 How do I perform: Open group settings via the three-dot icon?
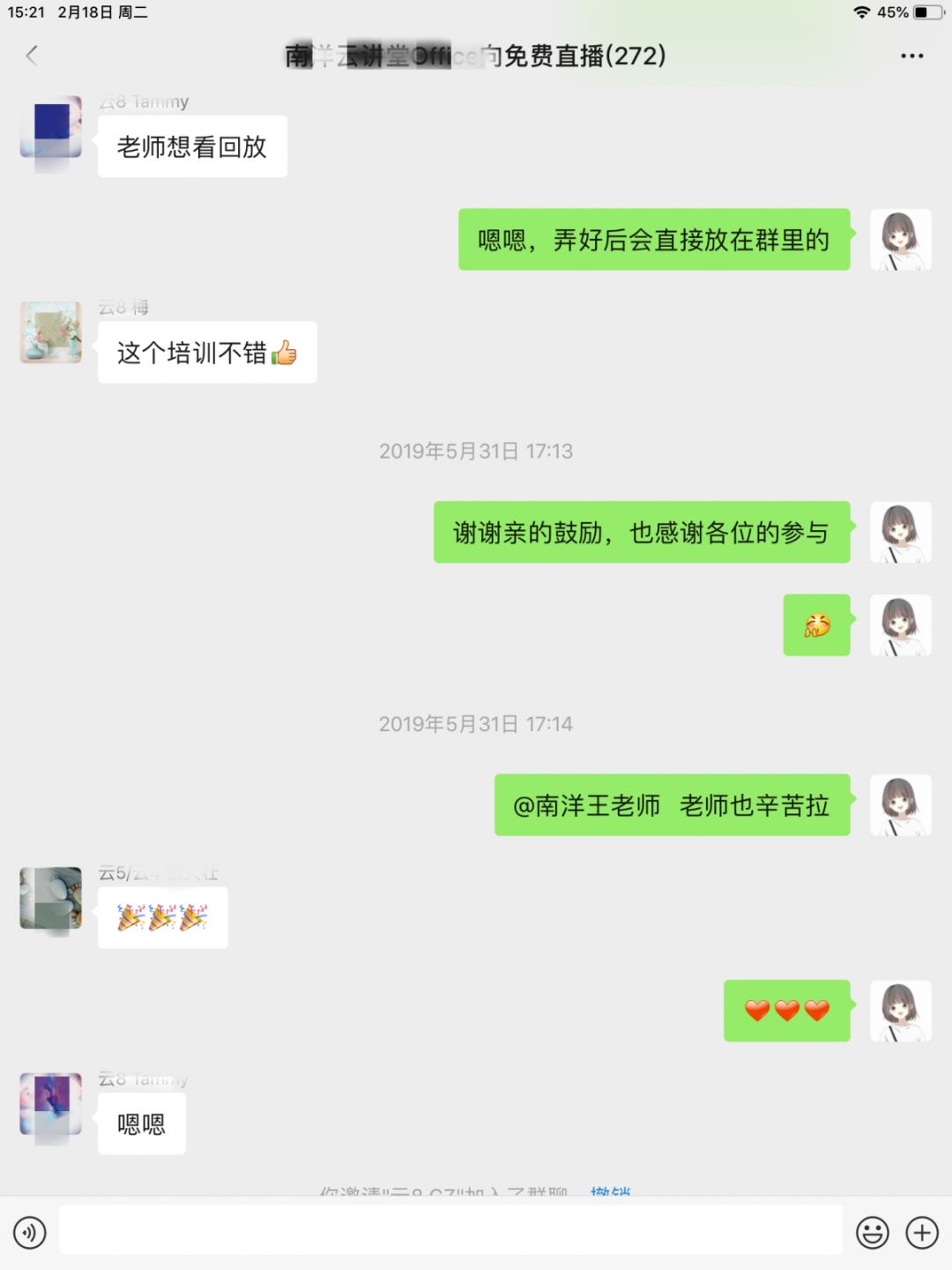pyautogui.click(x=910, y=55)
